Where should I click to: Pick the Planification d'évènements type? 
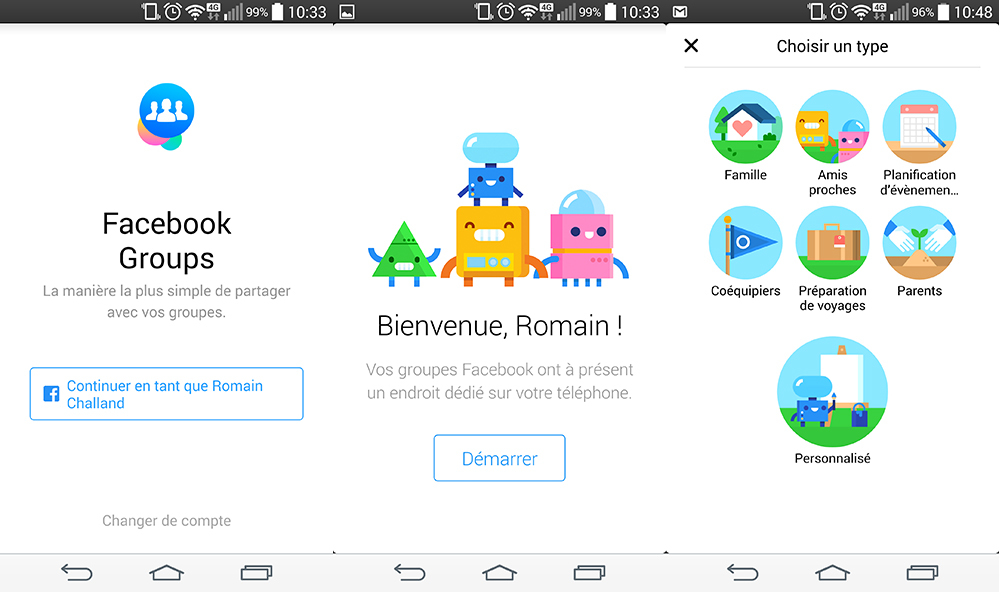pyautogui.click(x=919, y=128)
